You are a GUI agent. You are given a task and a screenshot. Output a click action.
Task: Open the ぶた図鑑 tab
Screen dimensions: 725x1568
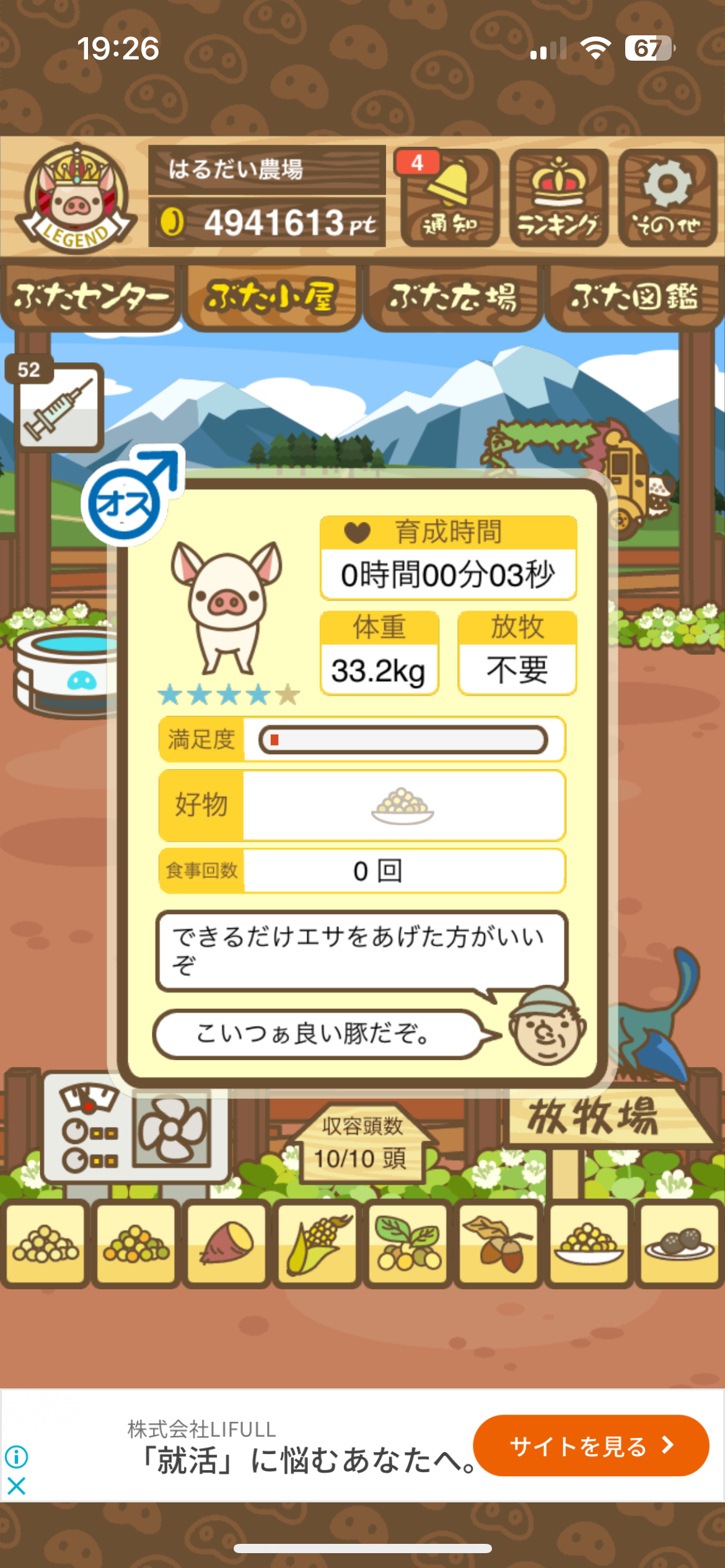pyautogui.click(x=634, y=297)
